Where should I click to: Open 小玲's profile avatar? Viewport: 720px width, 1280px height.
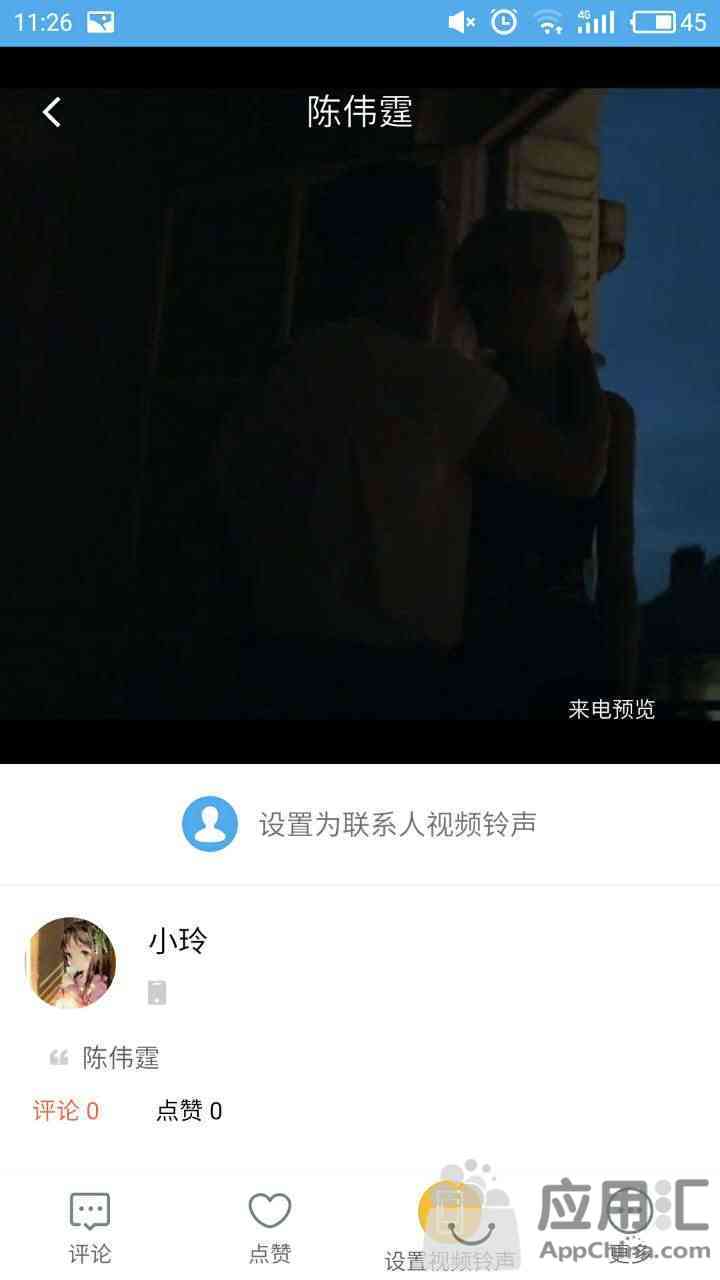click(x=70, y=963)
